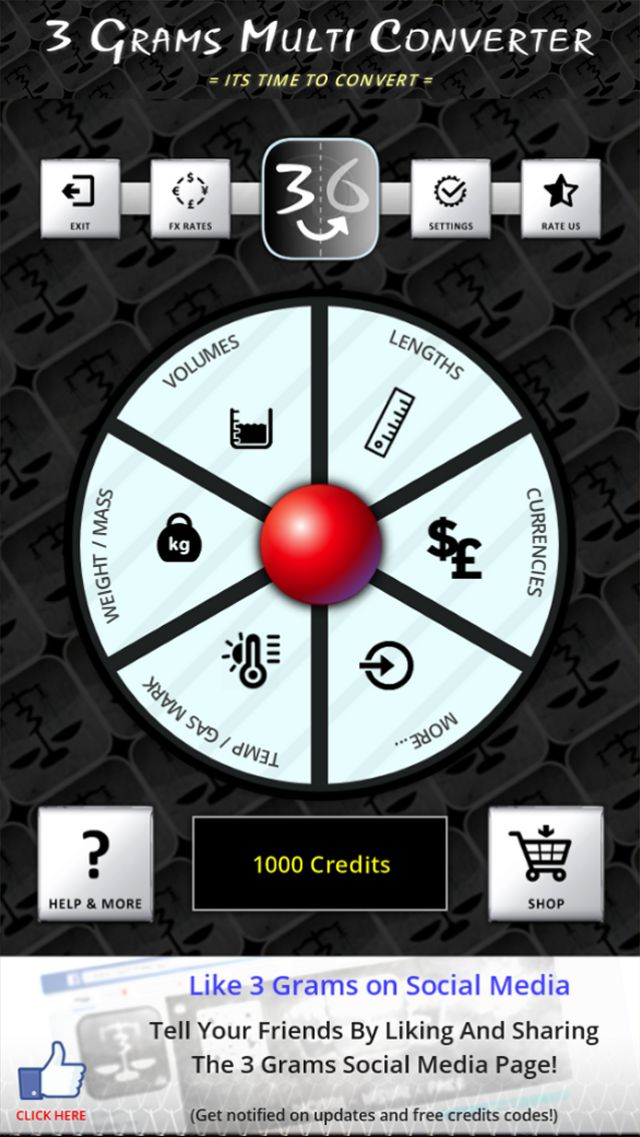Open Help & More
This screenshot has width=640, height=1137.
95,864
